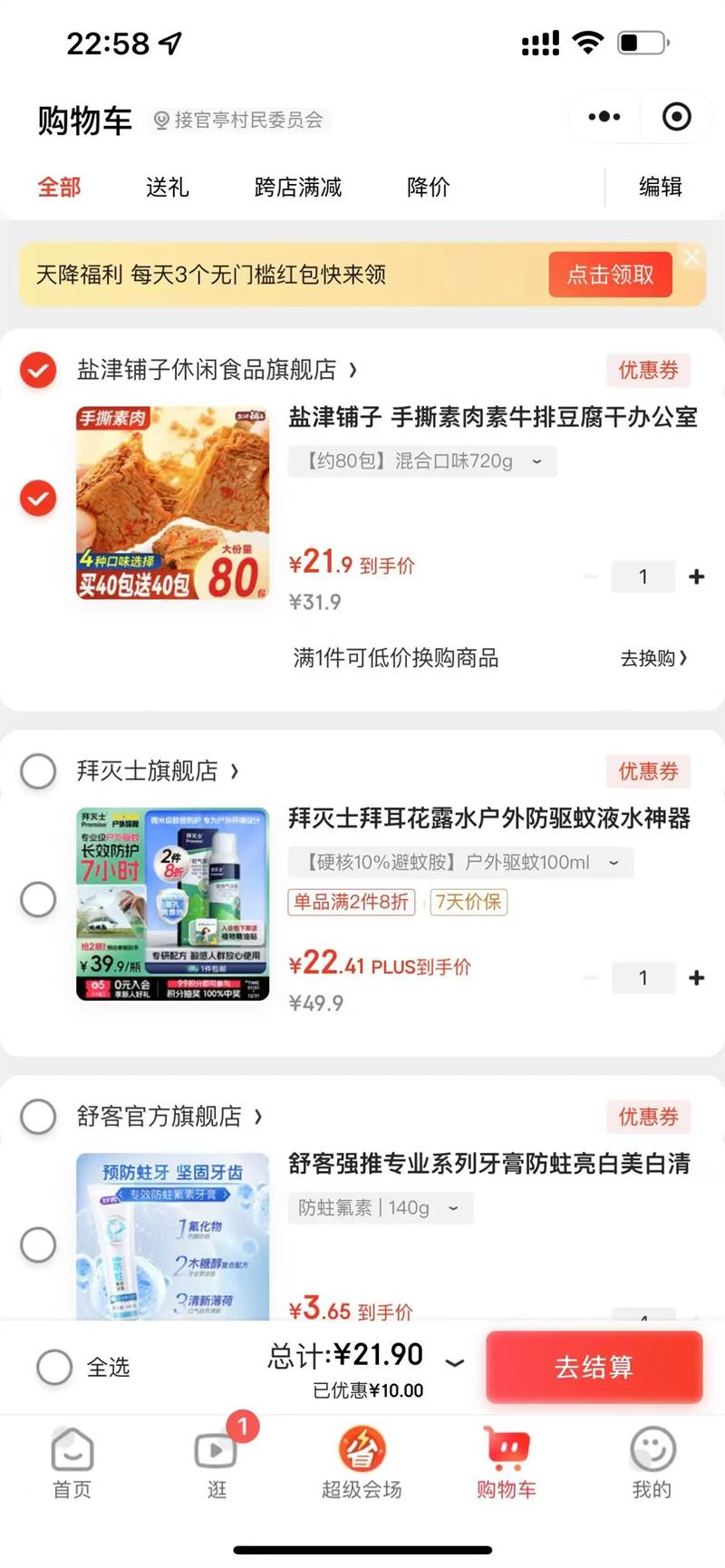Change the 户外驱蚊100ml option
This screenshot has width=725, height=1568.
460,863
